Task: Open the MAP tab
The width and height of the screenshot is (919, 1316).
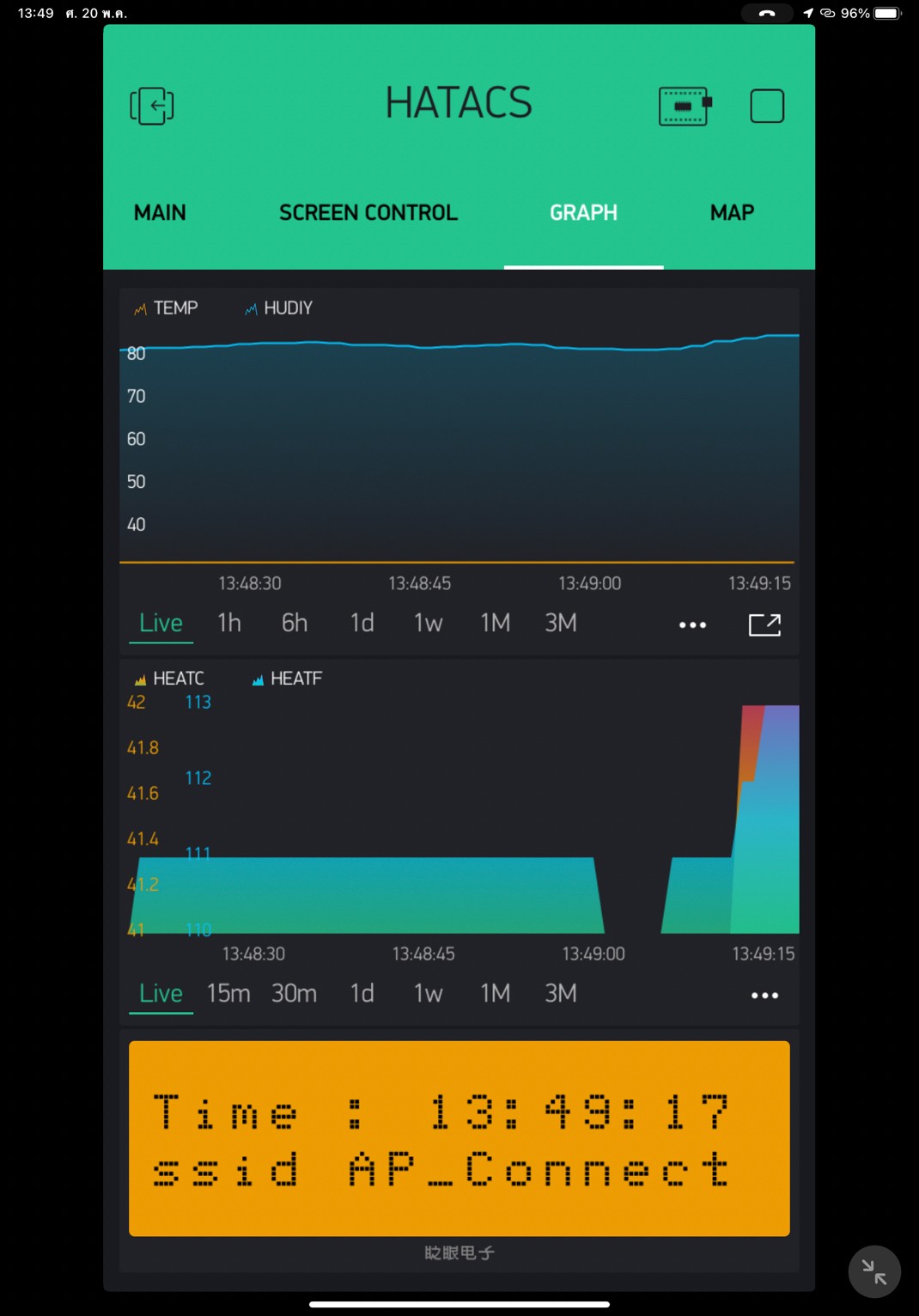Action: (732, 212)
